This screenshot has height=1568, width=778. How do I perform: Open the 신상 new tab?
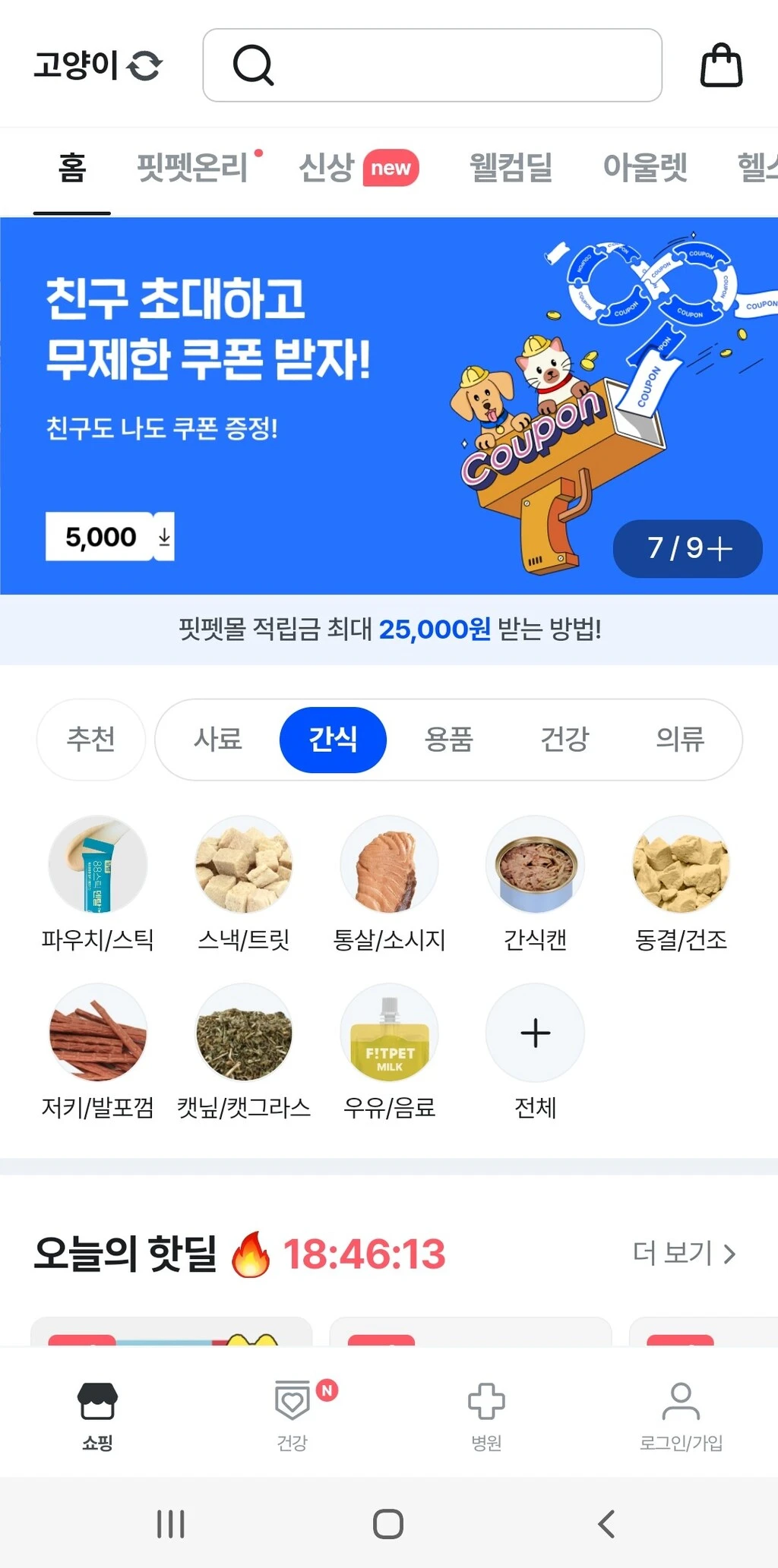pos(358,168)
